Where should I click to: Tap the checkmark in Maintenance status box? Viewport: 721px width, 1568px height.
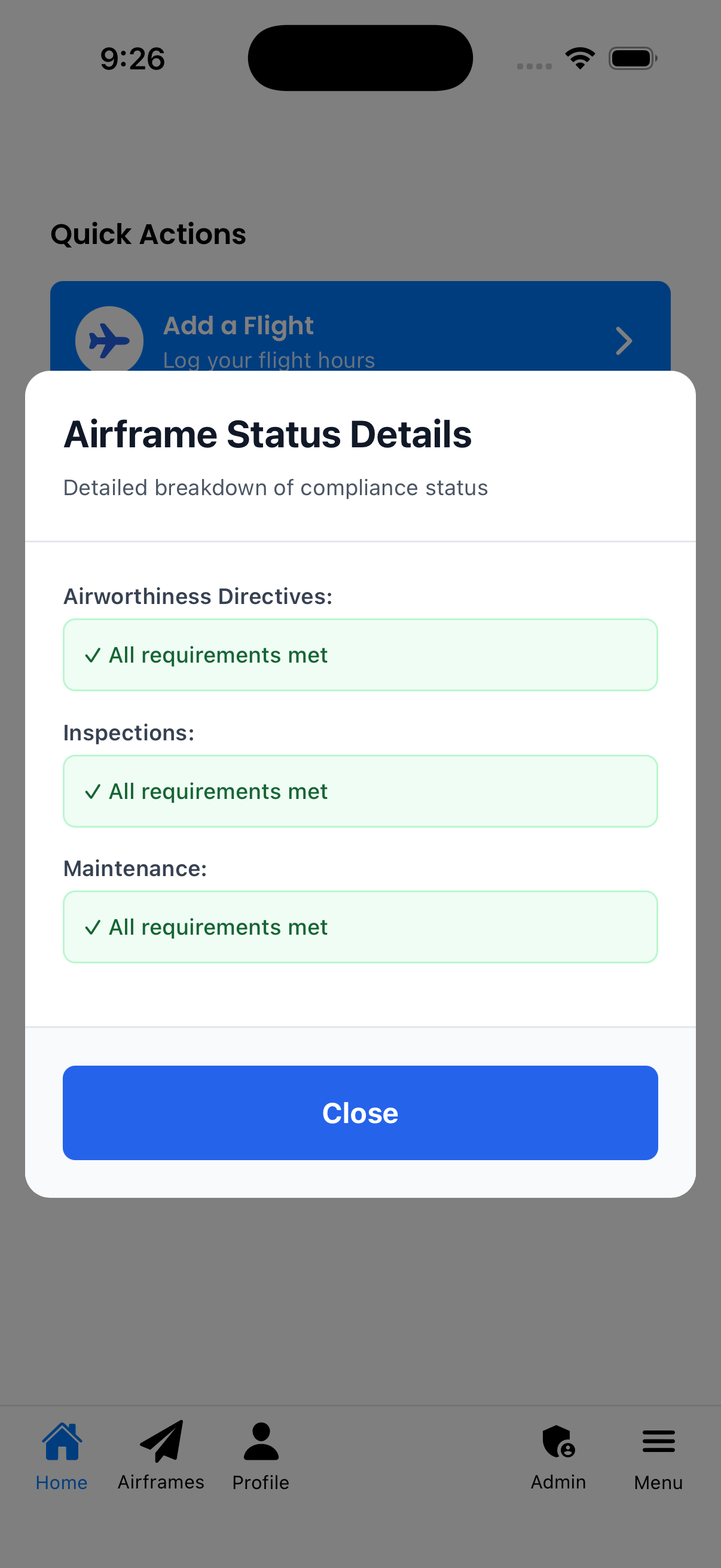point(93,926)
